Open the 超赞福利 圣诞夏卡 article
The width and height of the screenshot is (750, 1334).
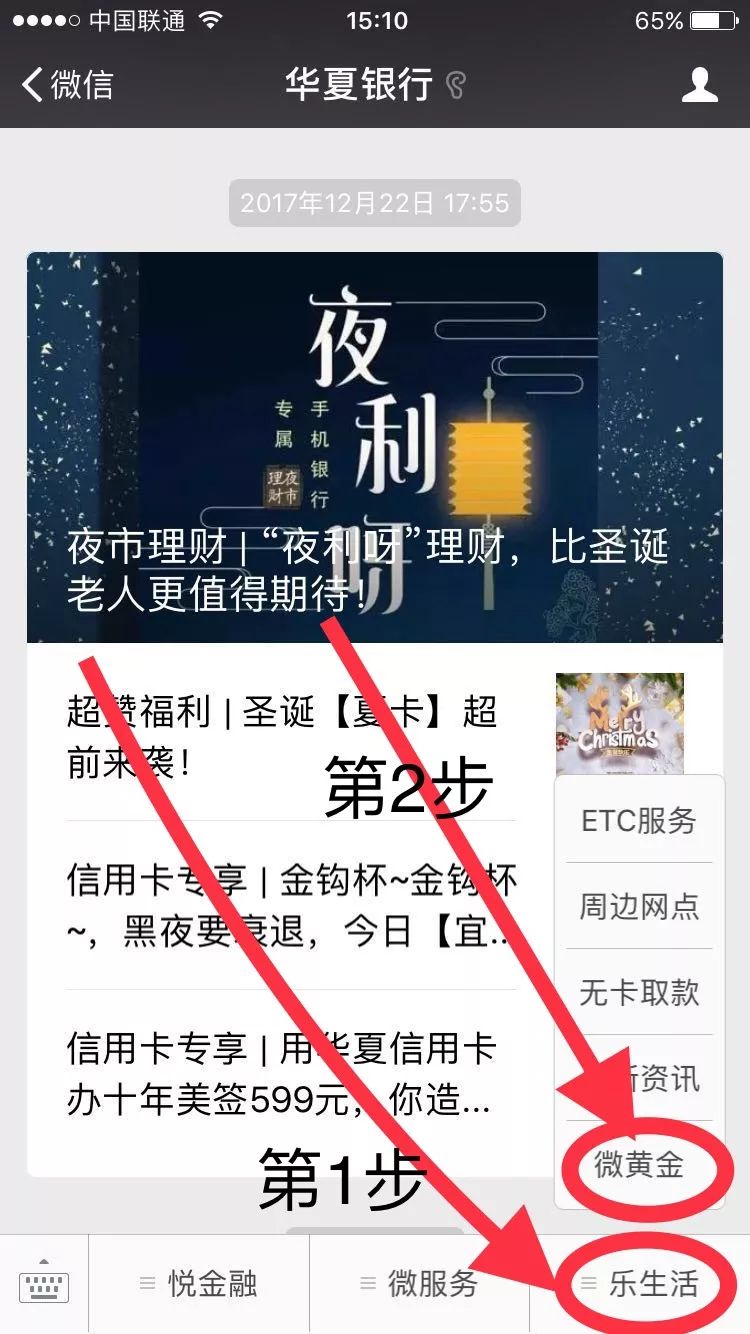tap(290, 737)
